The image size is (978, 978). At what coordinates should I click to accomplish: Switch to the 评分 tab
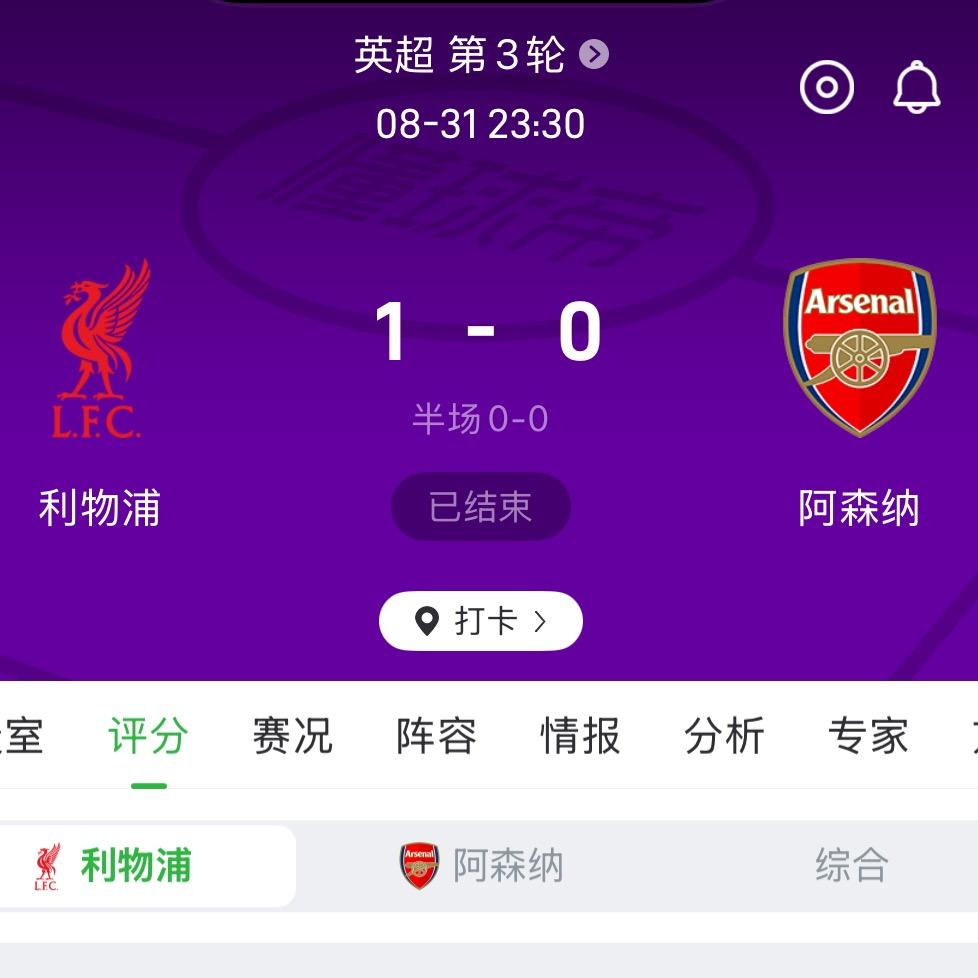[148, 737]
